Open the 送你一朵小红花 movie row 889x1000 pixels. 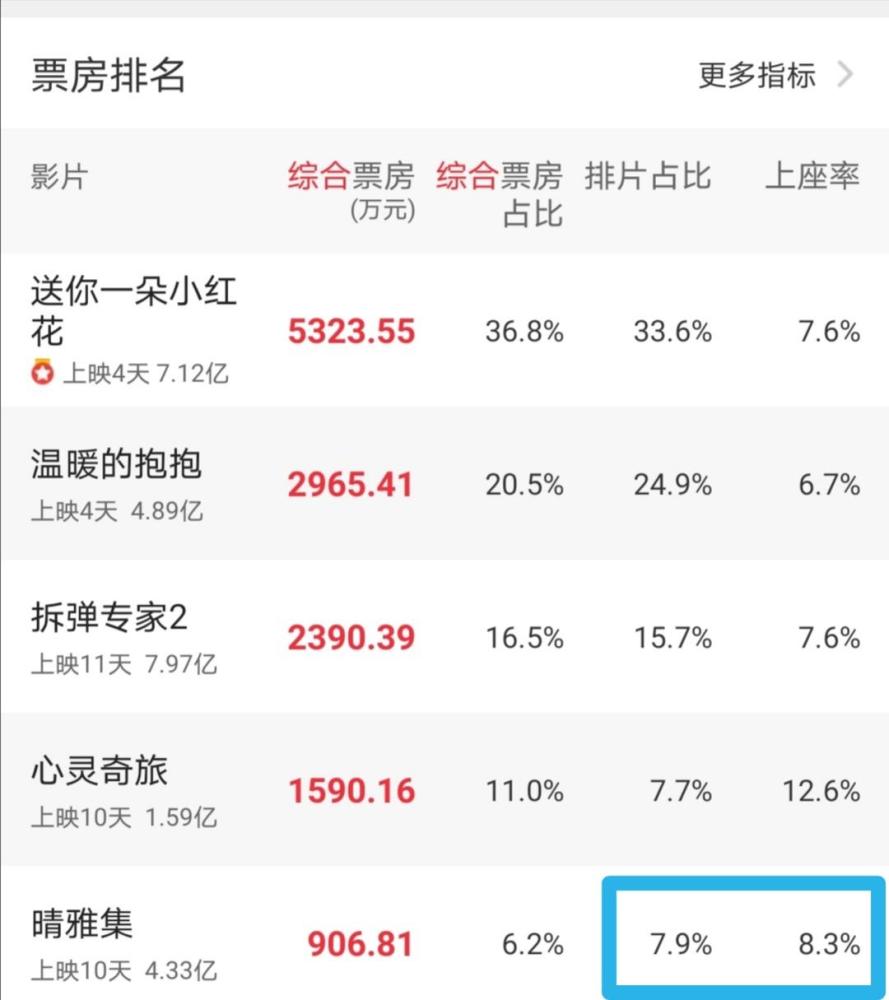point(133,310)
